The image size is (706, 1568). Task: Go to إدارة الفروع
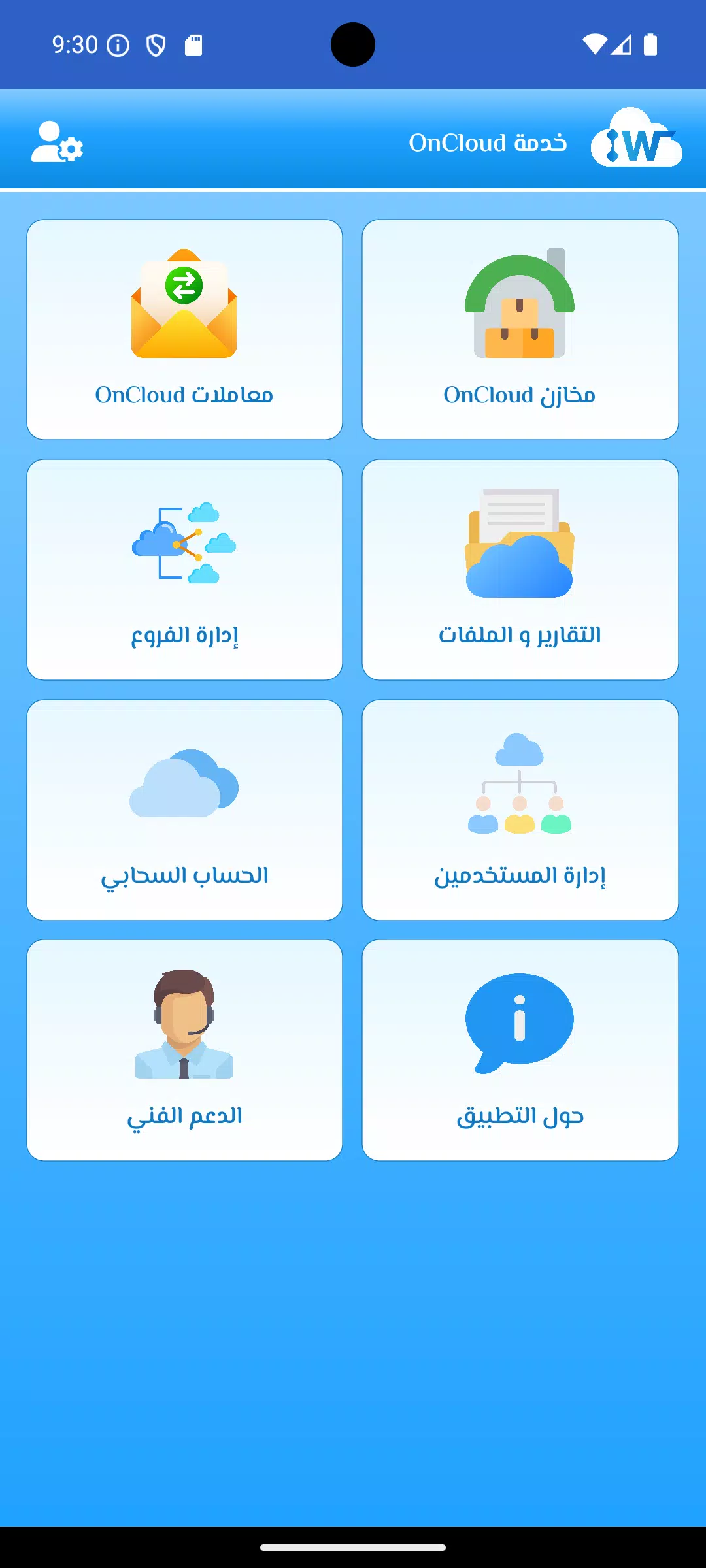click(x=184, y=569)
